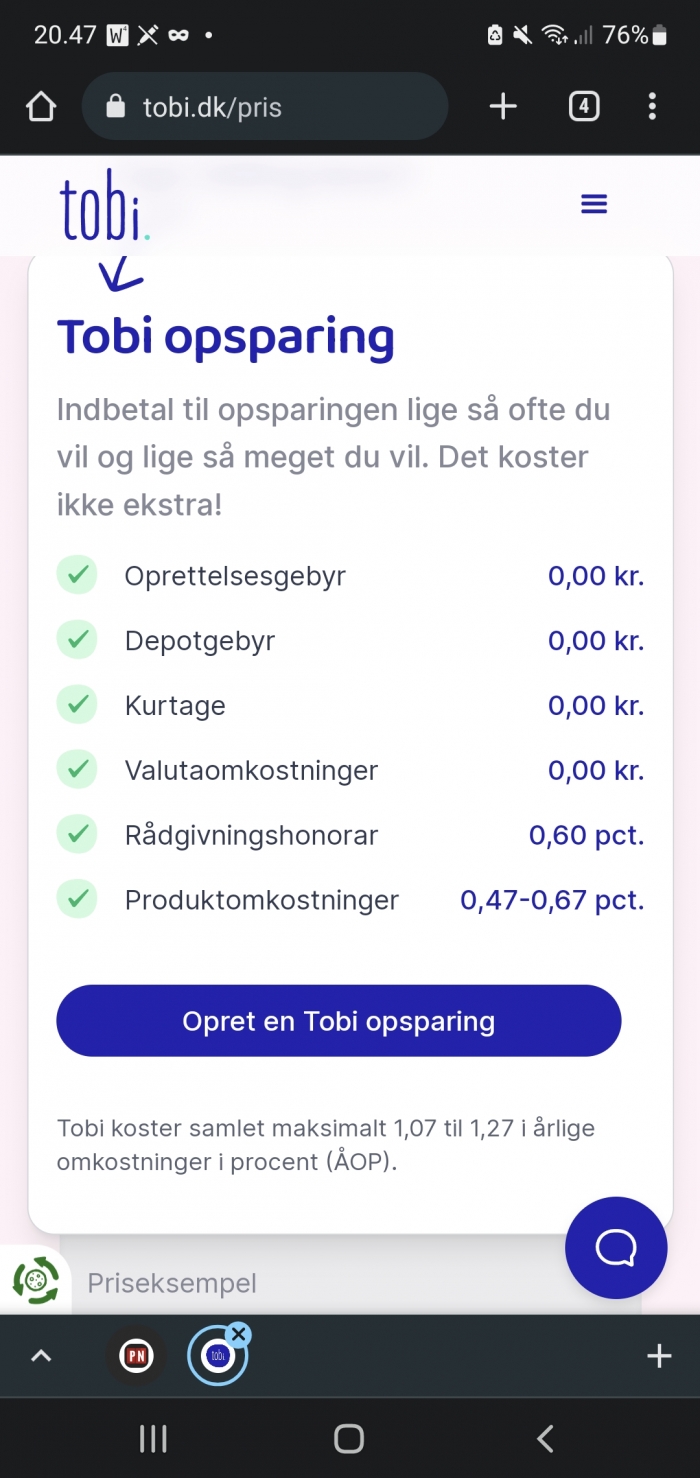Image resolution: width=700 pixels, height=1478 pixels.
Task: Open the tab switcher showing 4 tabs
Action: pyautogui.click(x=584, y=106)
